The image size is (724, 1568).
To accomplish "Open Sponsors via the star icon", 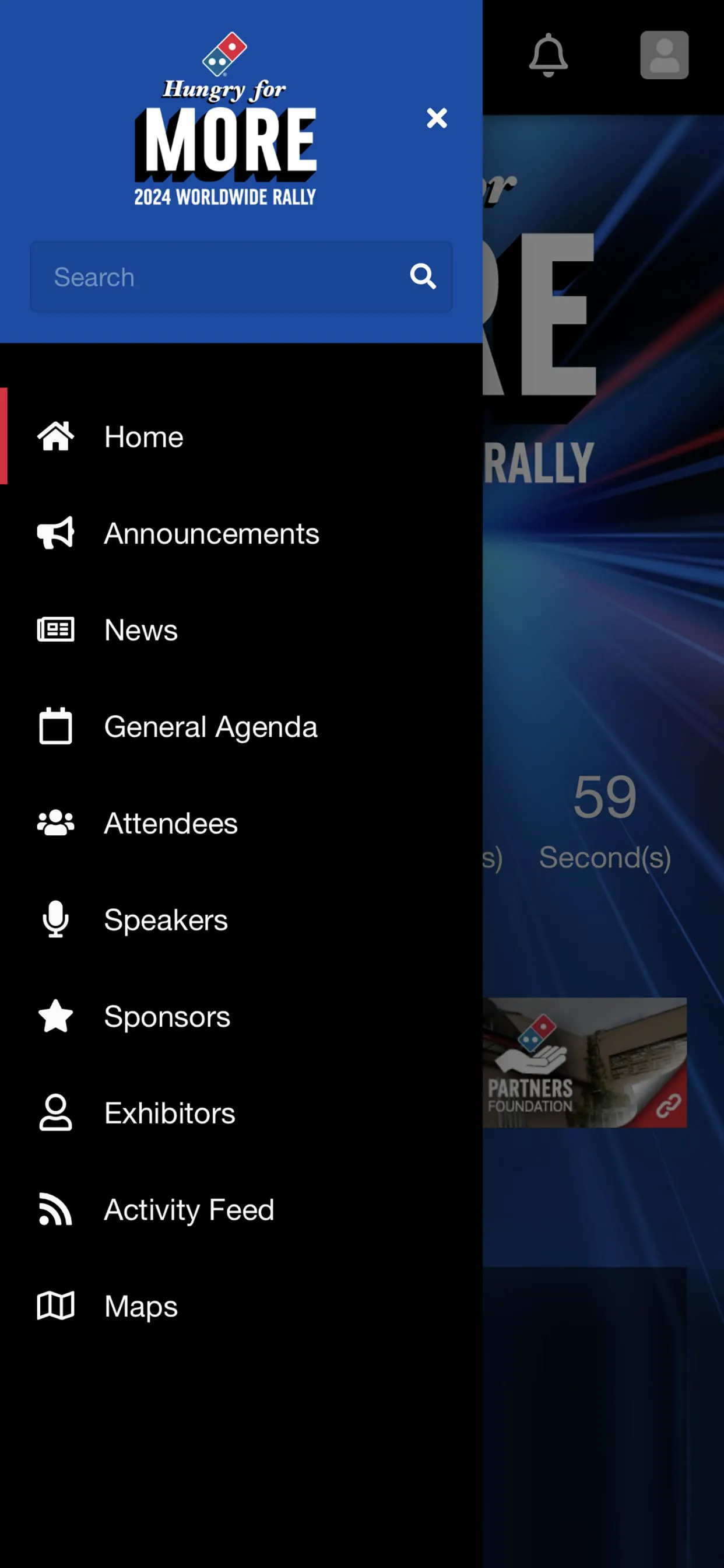I will tap(55, 1016).
